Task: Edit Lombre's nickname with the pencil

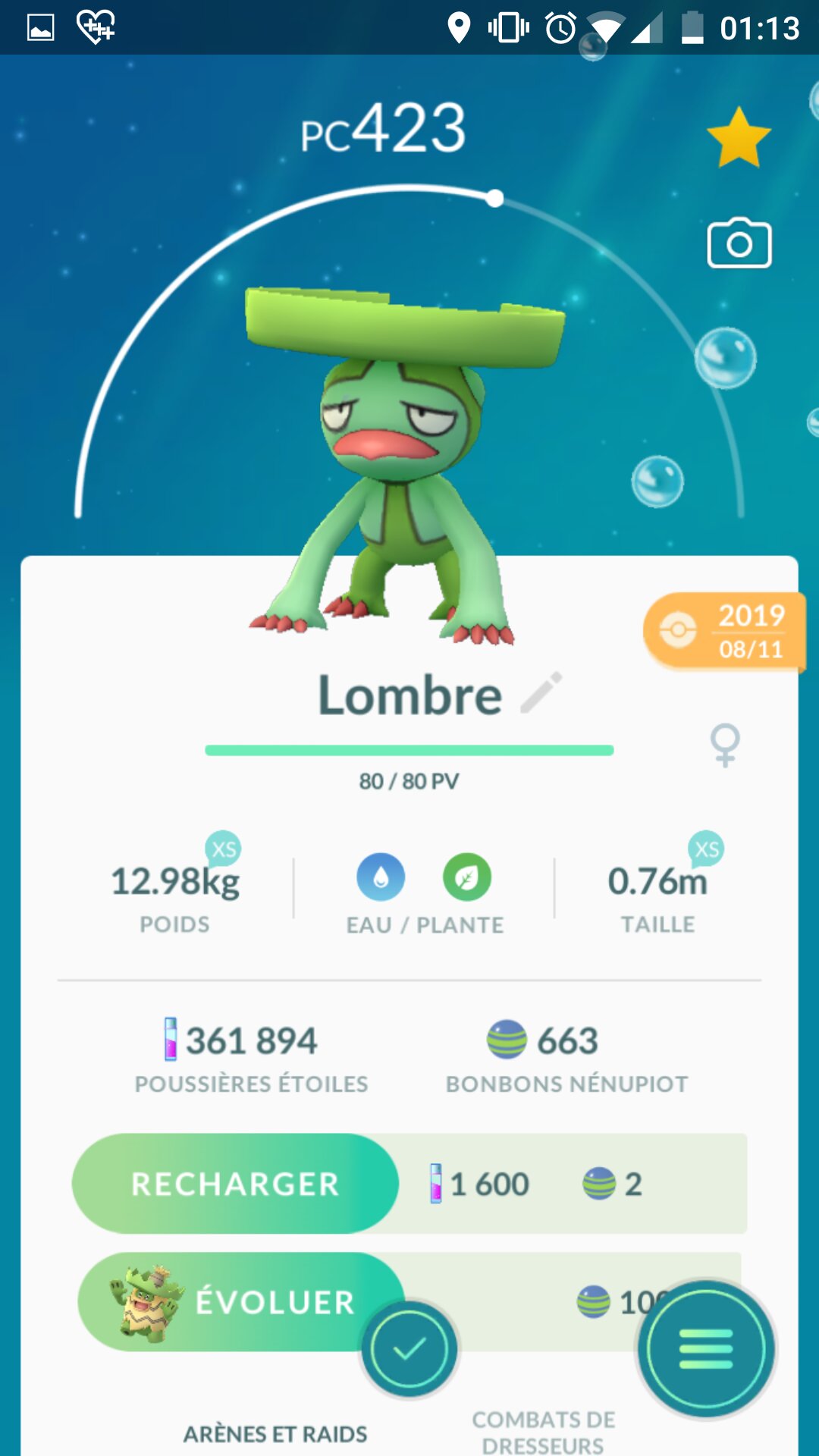Action: point(541,692)
